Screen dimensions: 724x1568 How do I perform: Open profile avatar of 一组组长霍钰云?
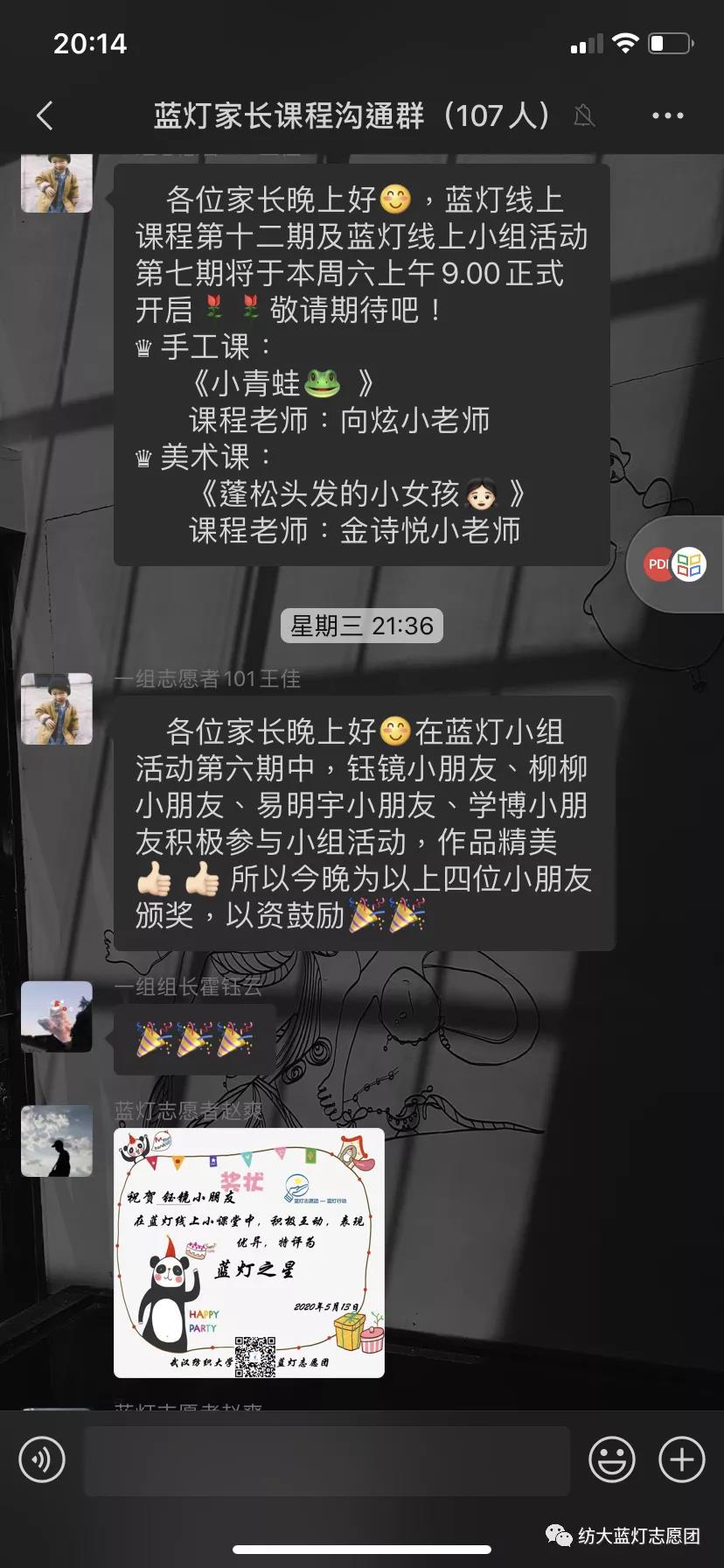click(x=57, y=1017)
